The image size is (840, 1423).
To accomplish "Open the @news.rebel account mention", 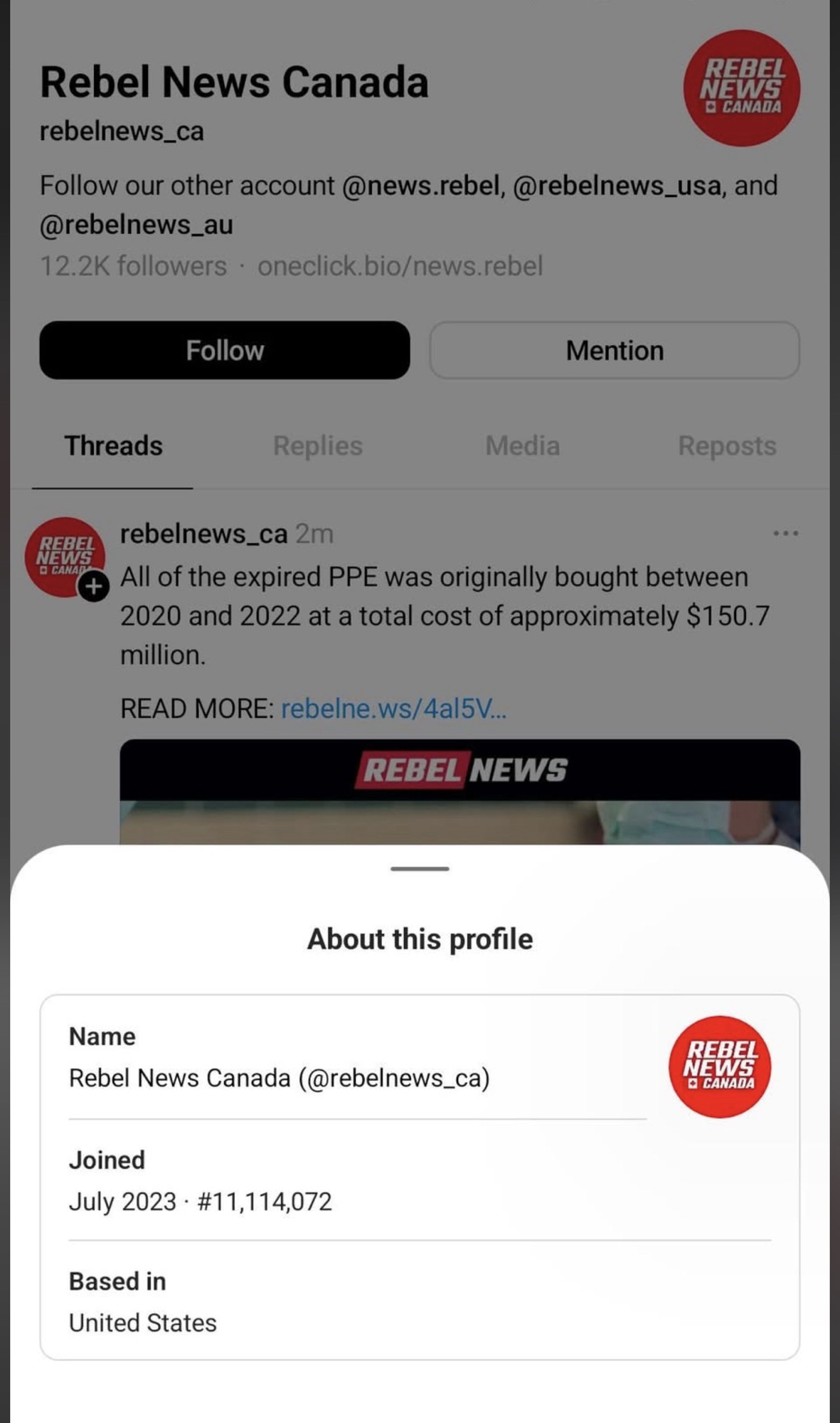I will pyautogui.click(x=422, y=186).
